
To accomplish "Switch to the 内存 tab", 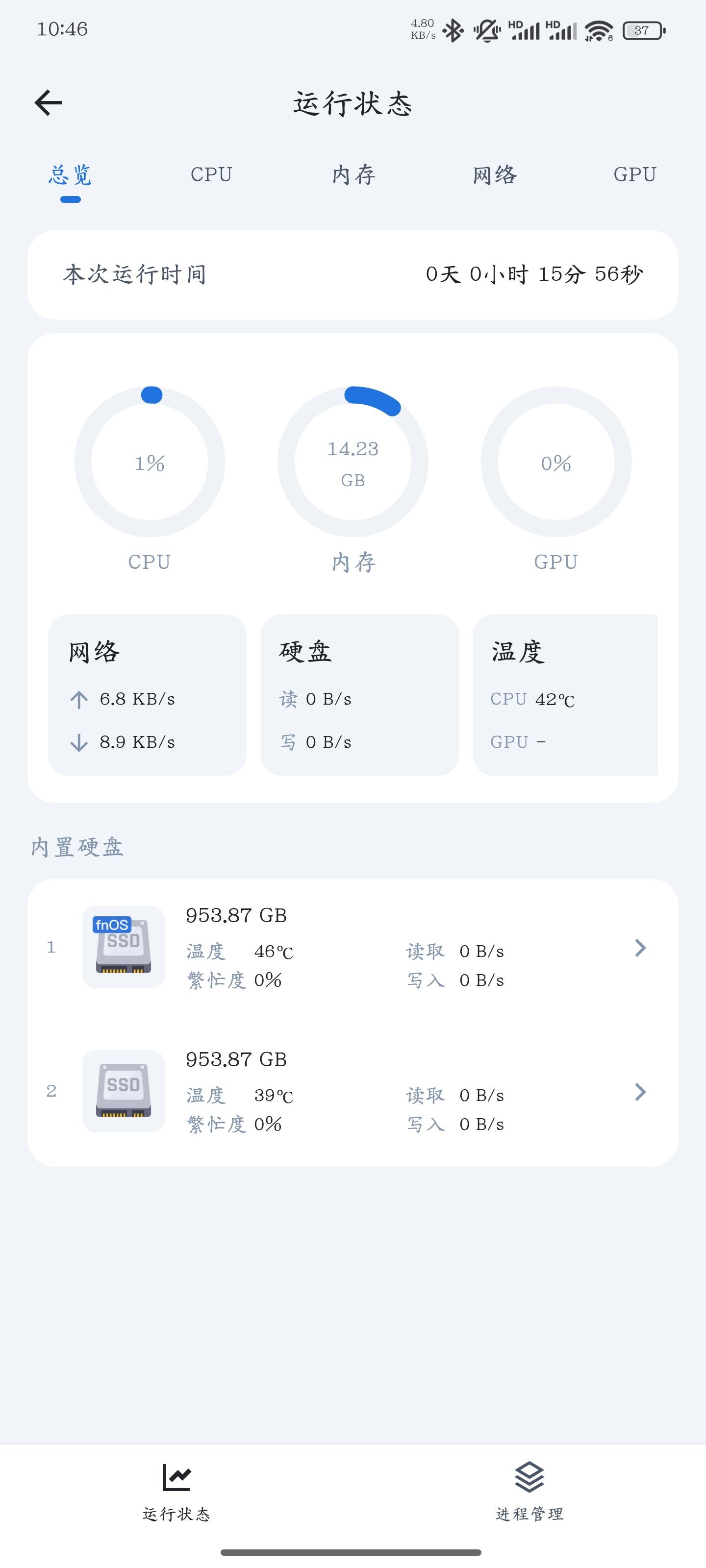I will point(353,175).
